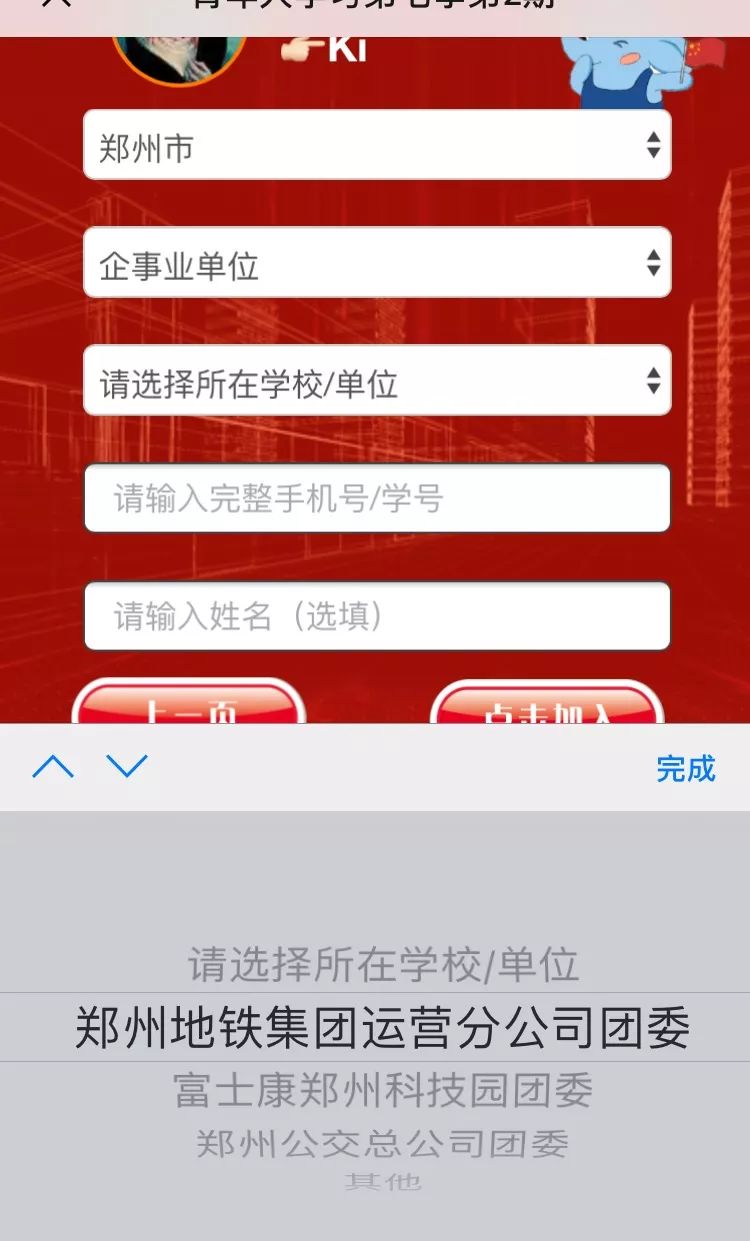
Task: Jump to previous field with up arrow
Action: pos(53,767)
